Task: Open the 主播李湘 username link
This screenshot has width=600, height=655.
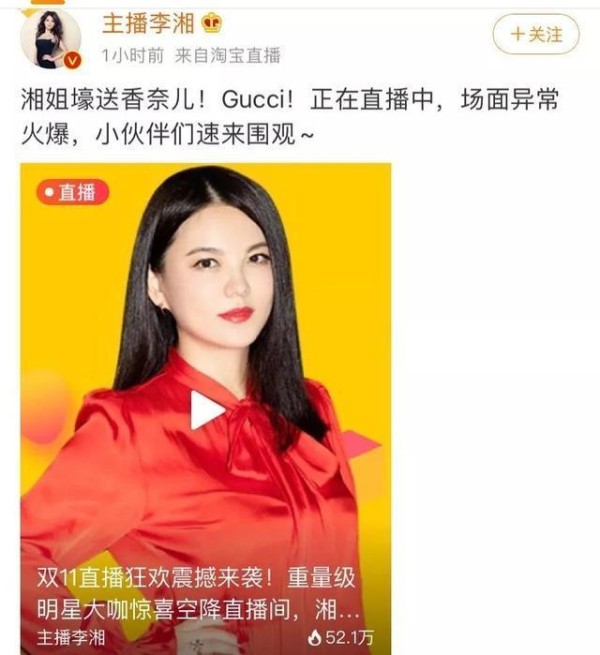Action: pyautogui.click(x=147, y=23)
